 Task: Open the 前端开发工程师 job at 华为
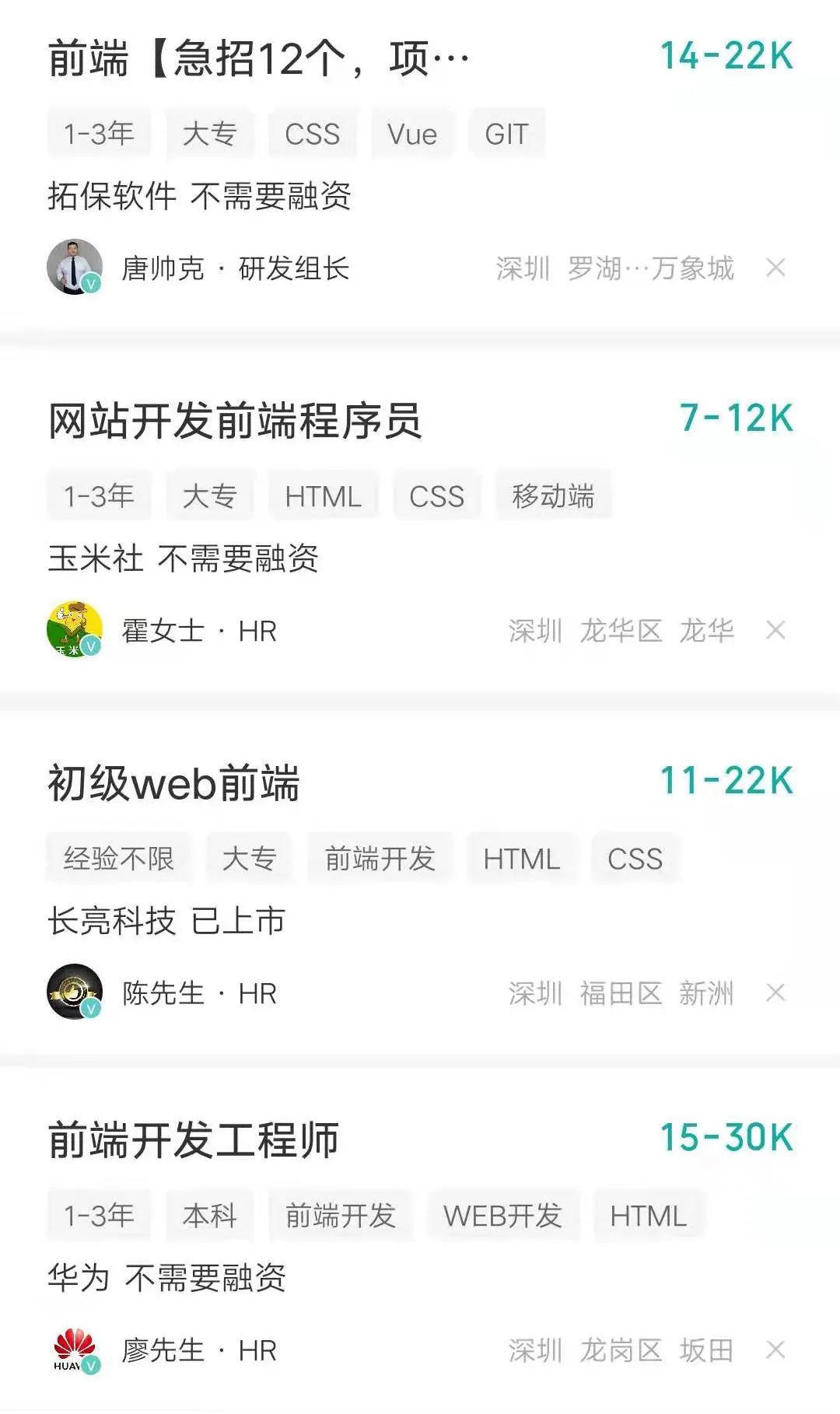pyautogui.click(x=194, y=1140)
